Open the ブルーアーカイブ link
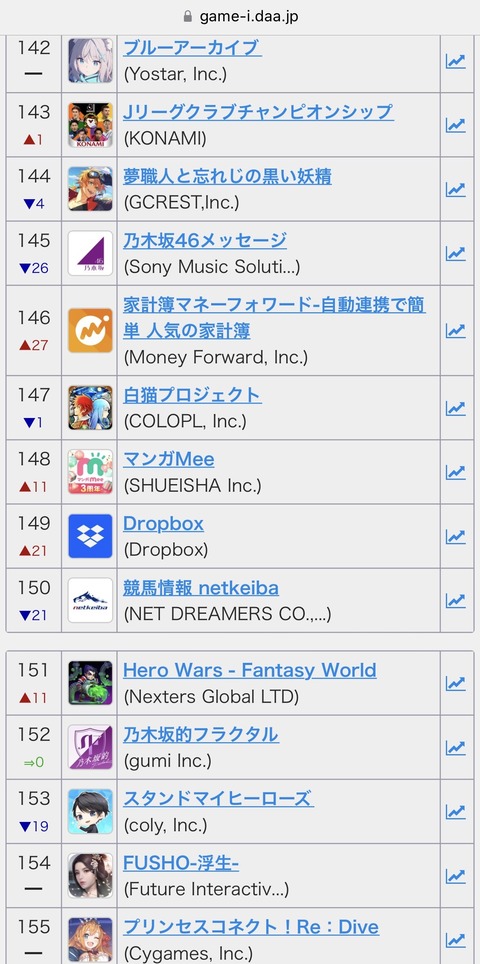480x964 pixels. click(x=192, y=47)
